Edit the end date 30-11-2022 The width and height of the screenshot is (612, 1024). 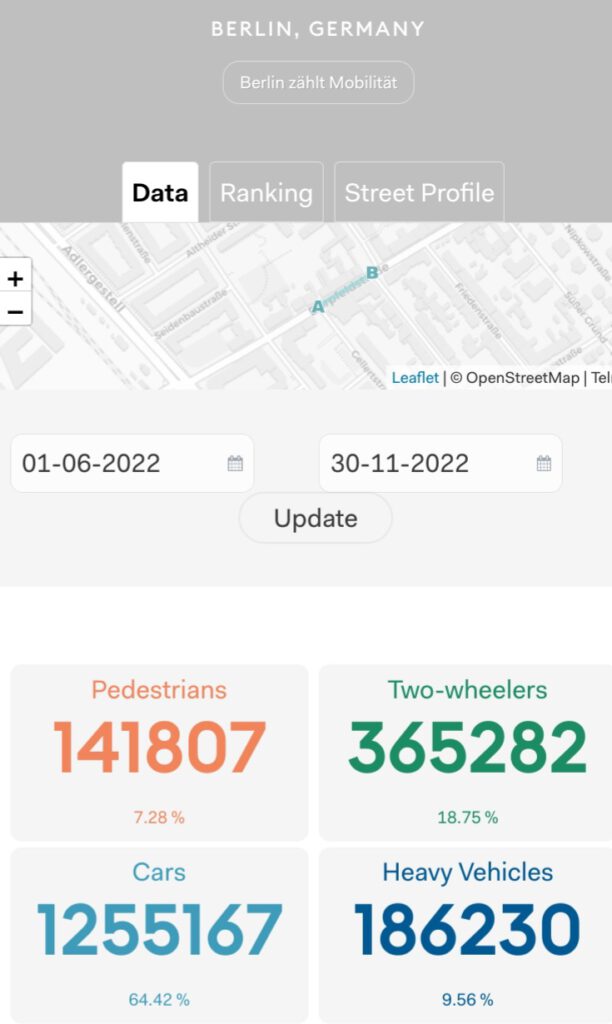(x=428, y=463)
